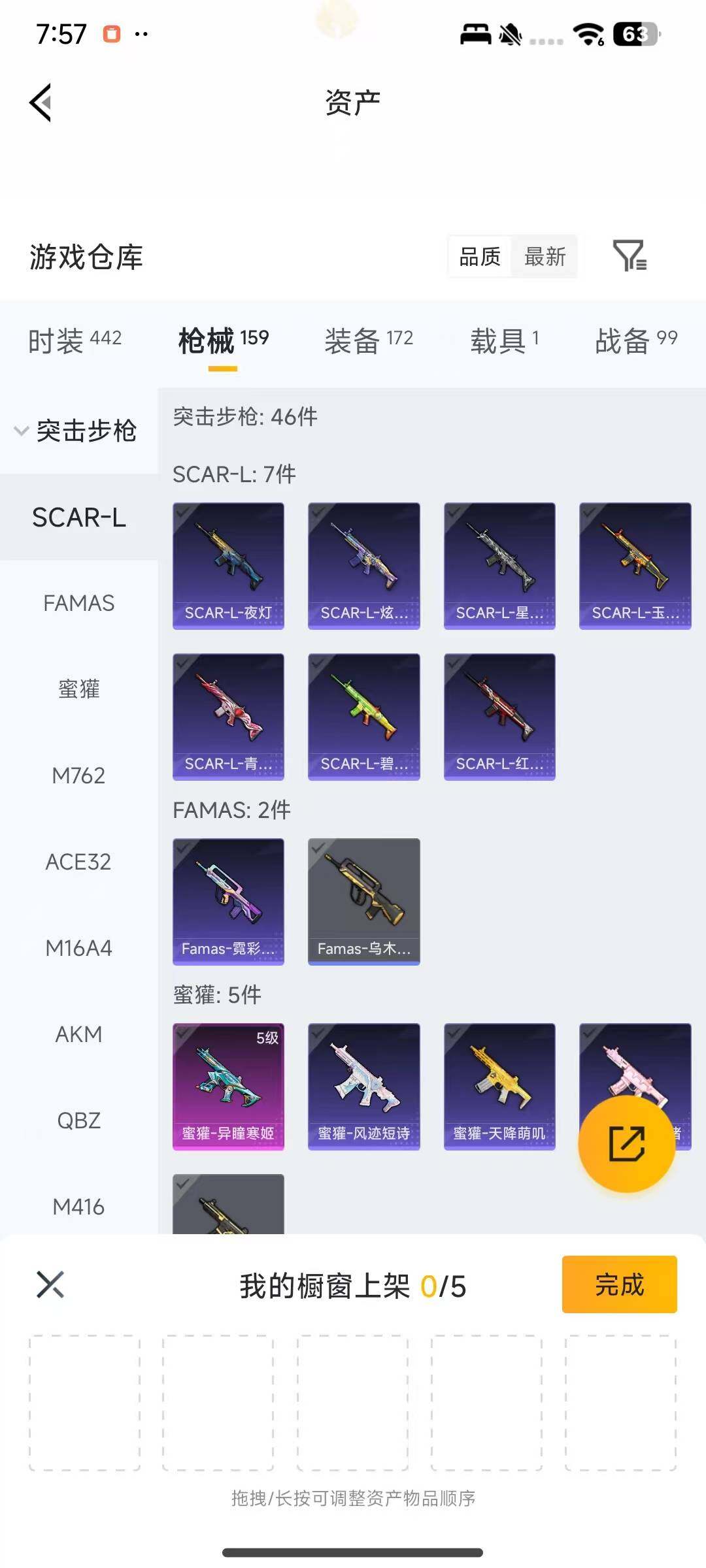This screenshot has width=706, height=1568.
Task: Sort the warehouse by 最新
Action: [x=545, y=257]
